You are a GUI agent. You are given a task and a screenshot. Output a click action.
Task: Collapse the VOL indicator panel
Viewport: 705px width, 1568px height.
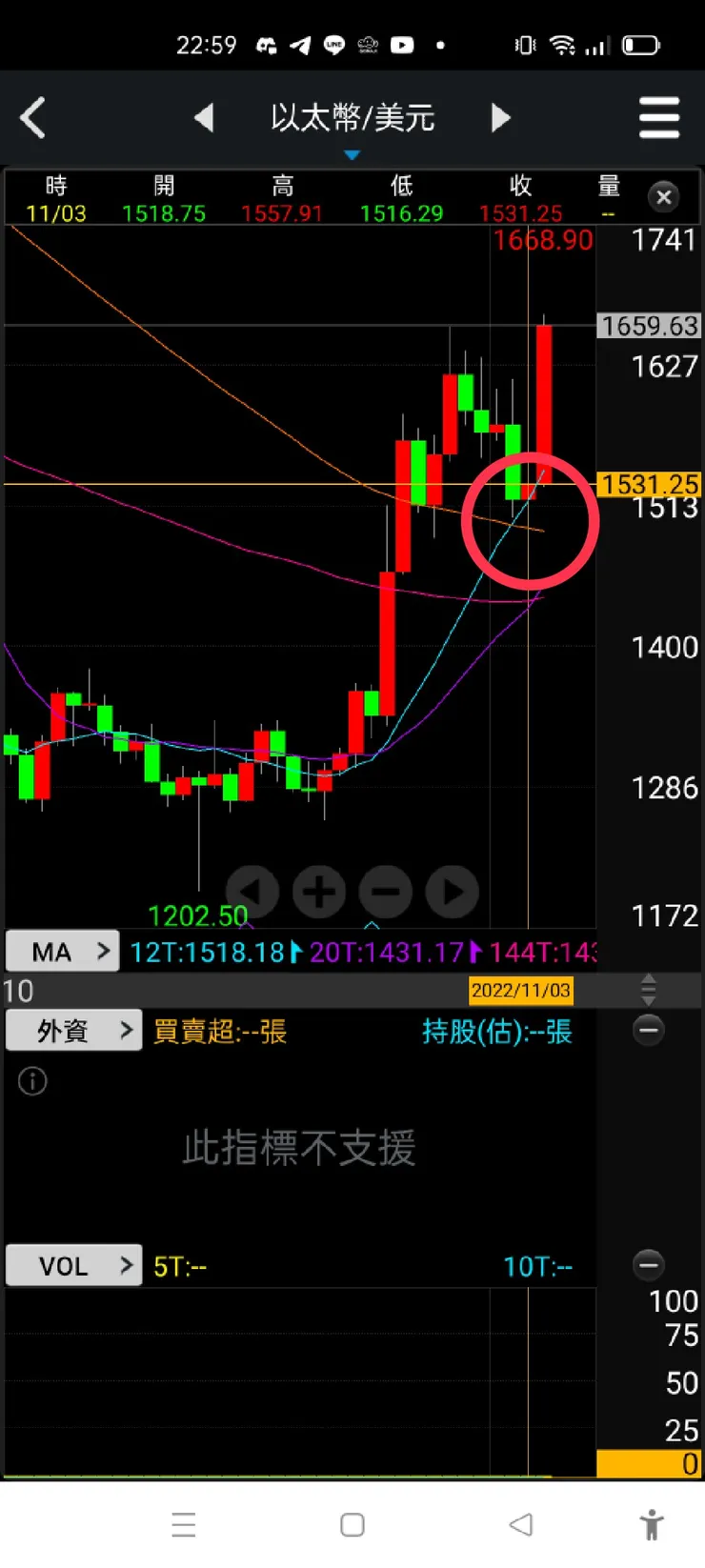tap(649, 1265)
